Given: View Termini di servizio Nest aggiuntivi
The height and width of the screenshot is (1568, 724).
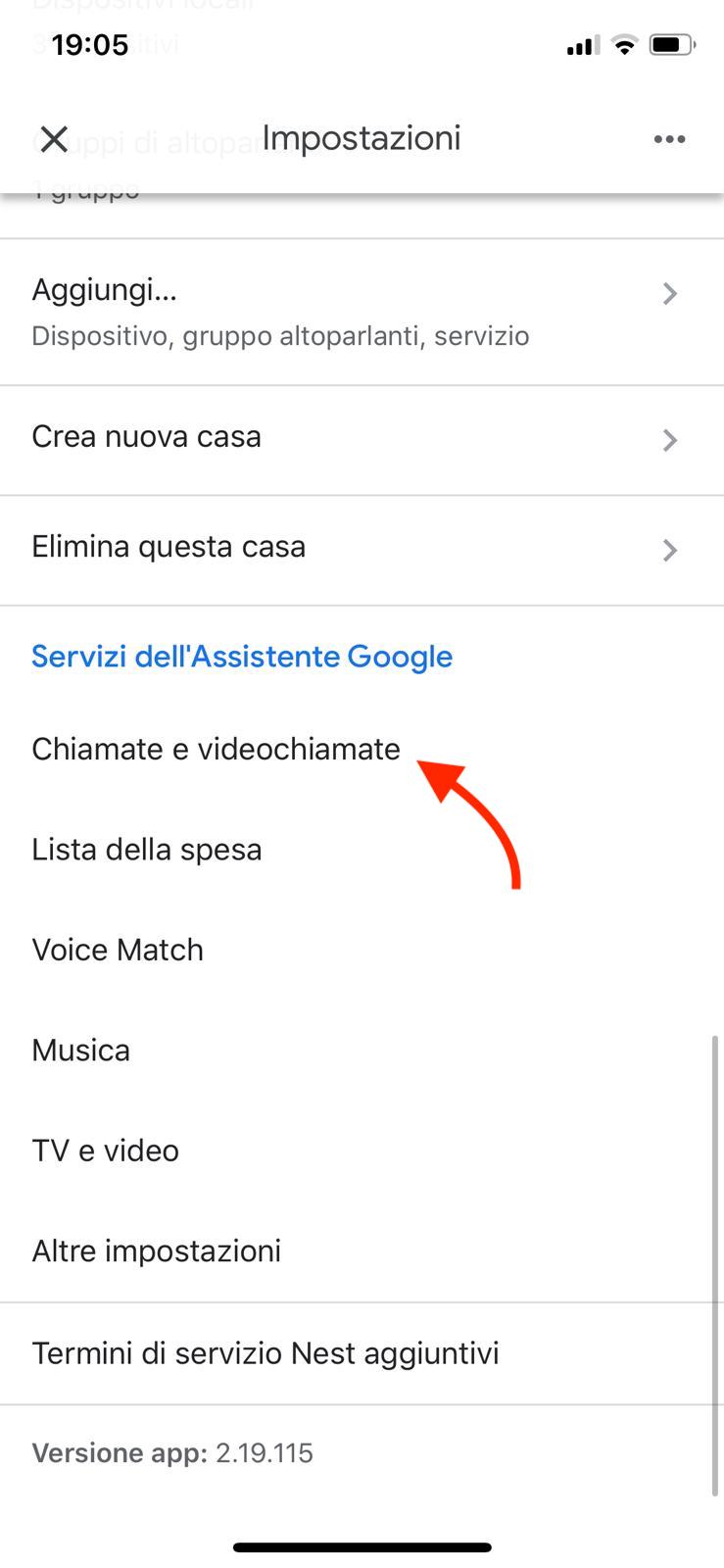Looking at the screenshot, I should click(265, 1353).
